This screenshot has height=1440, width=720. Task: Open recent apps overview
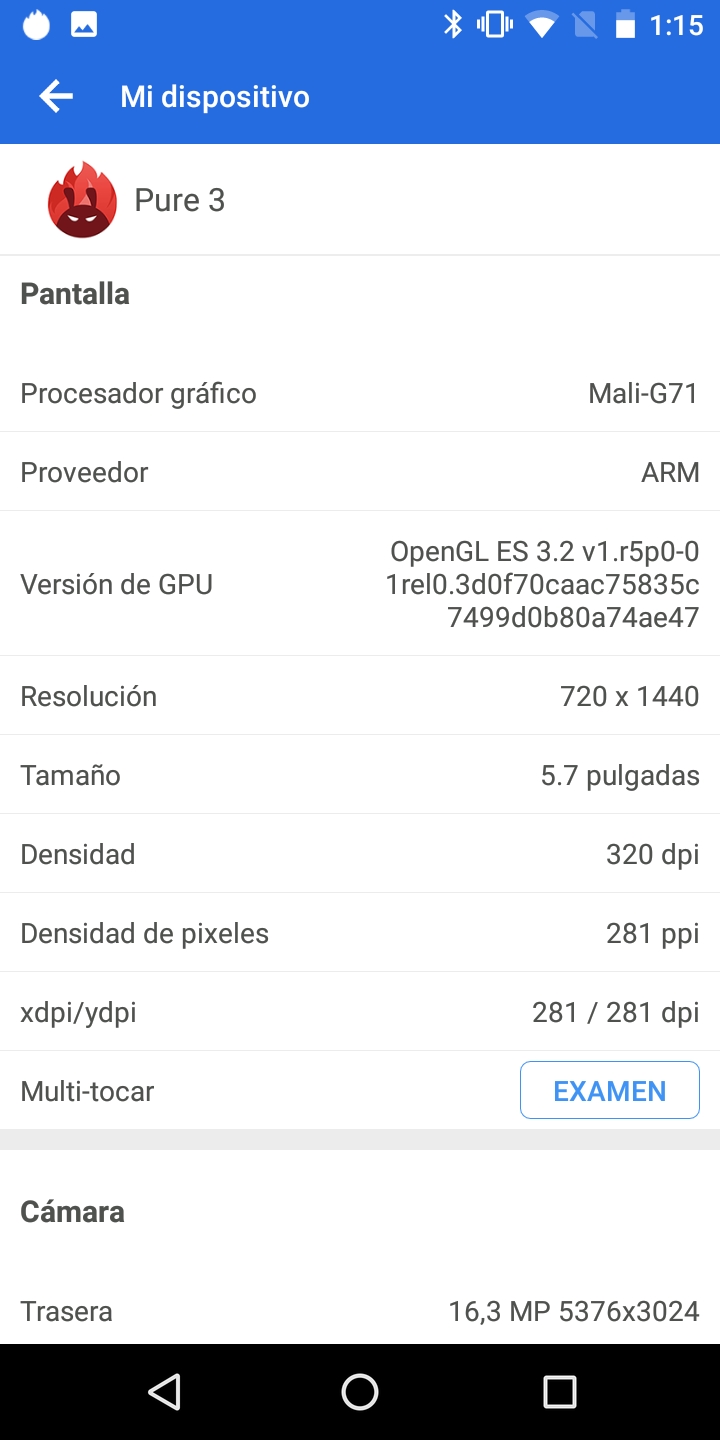pos(559,1391)
